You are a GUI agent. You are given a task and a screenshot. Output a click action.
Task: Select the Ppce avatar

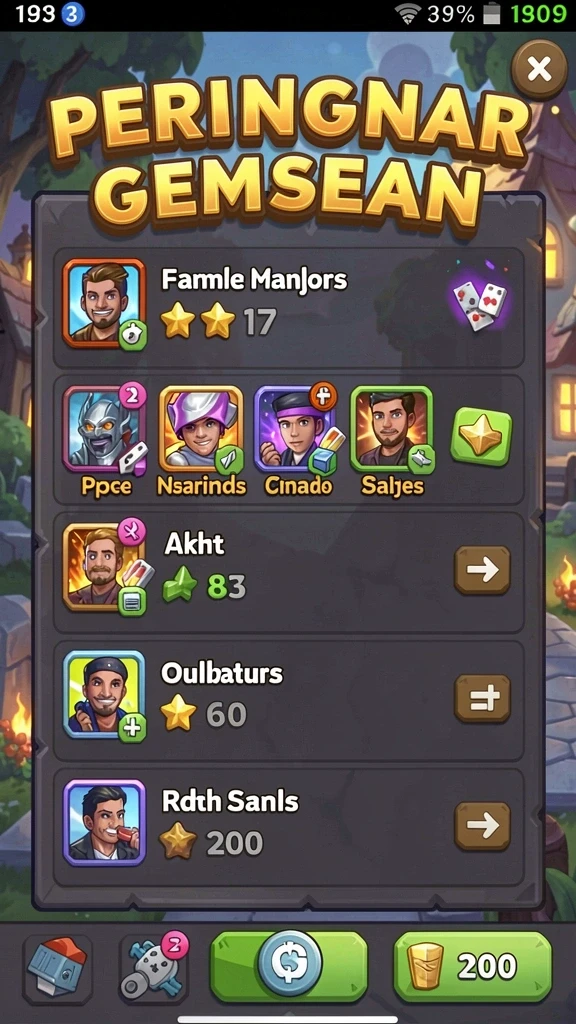(106, 428)
